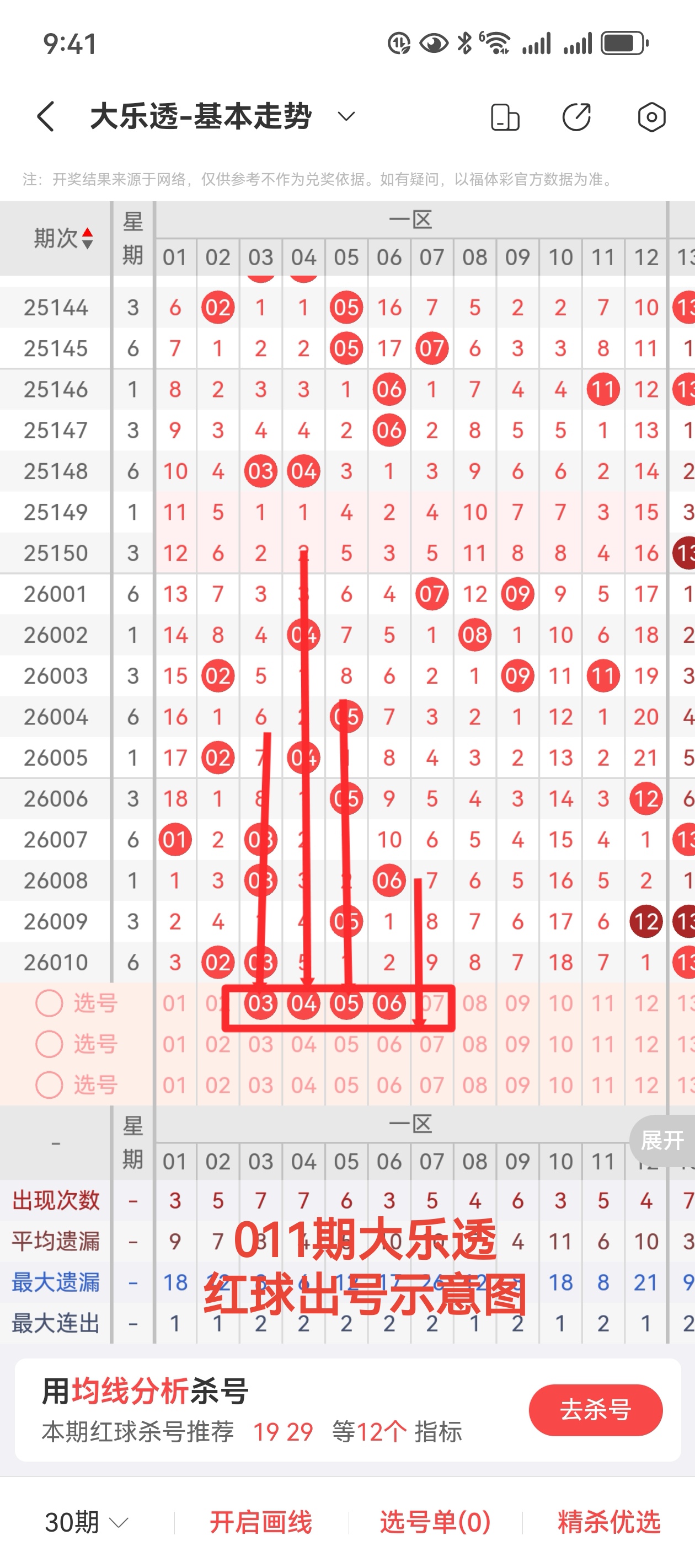Open 精杀优选
The image size is (695, 1568).
click(x=608, y=1522)
